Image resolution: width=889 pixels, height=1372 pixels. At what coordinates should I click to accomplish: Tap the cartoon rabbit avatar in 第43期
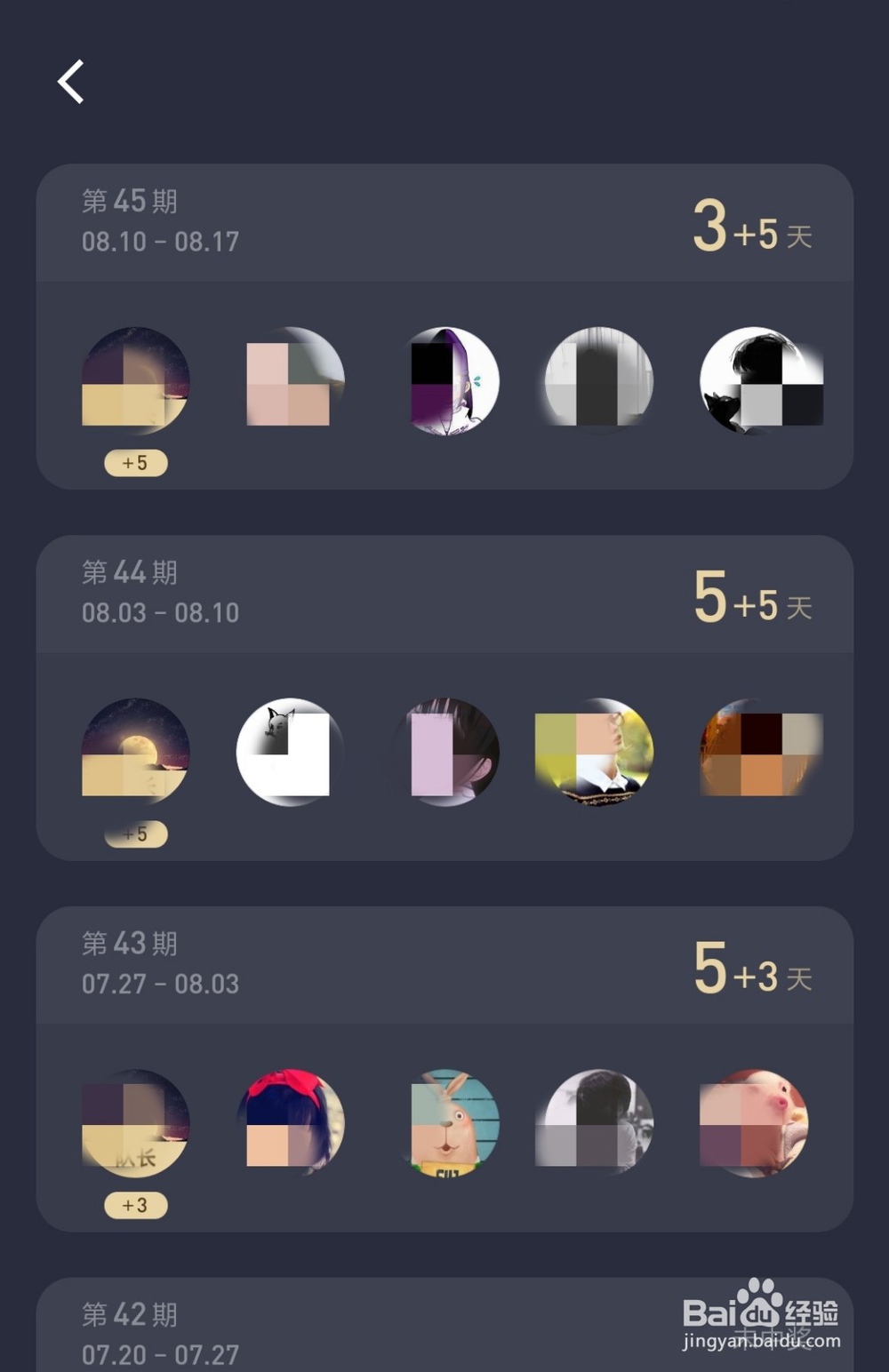452,1123
